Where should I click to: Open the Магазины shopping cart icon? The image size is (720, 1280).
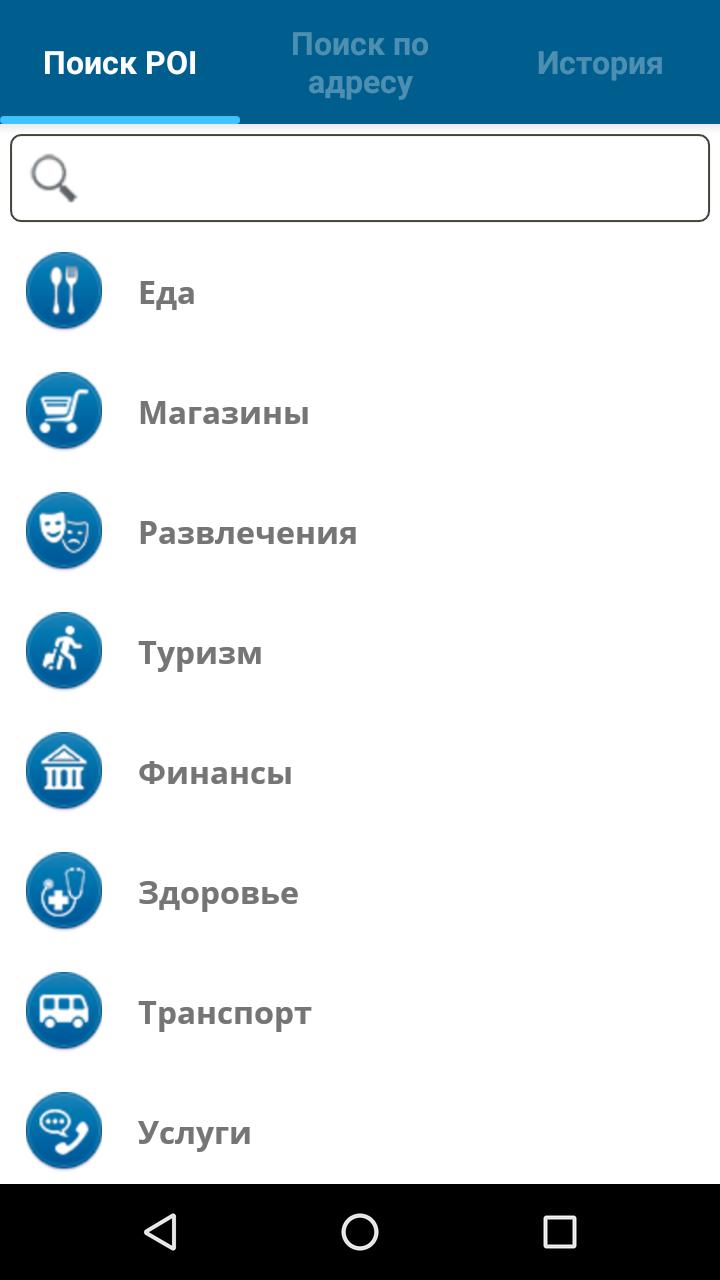pyautogui.click(x=63, y=410)
